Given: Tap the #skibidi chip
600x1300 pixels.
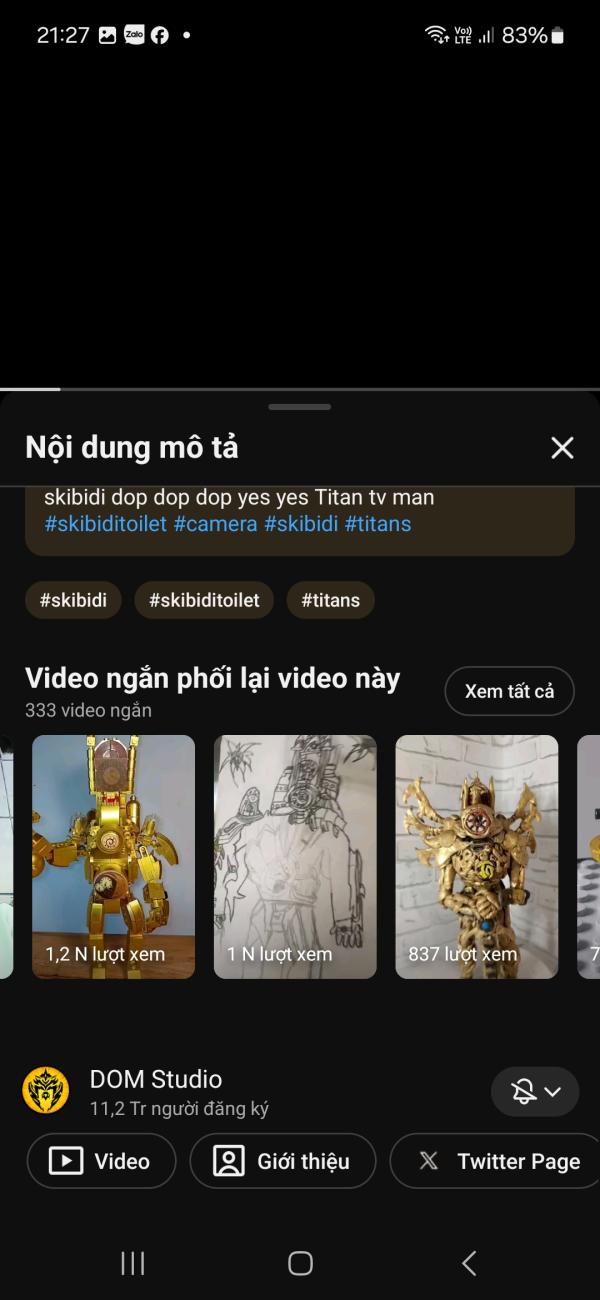Looking at the screenshot, I should (x=73, y=600).
